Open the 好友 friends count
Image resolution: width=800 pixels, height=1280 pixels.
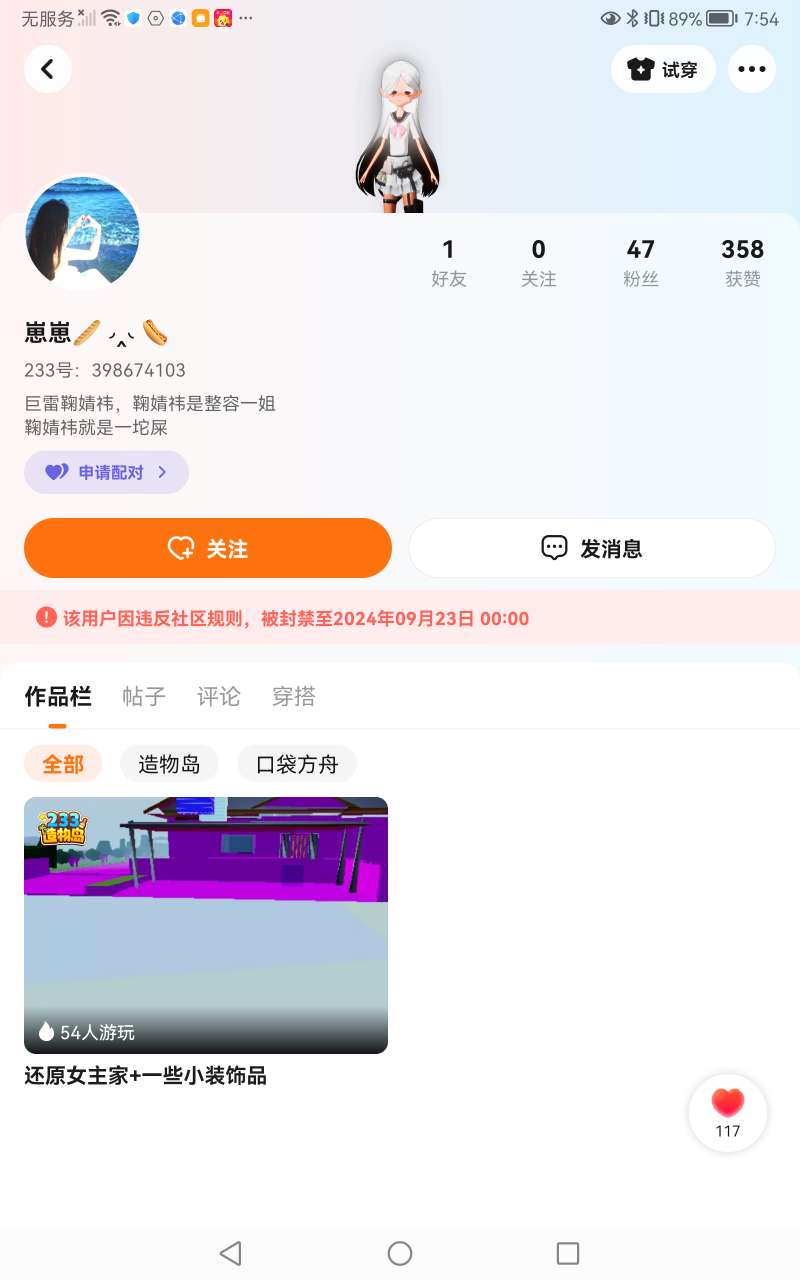pos(449,263)
